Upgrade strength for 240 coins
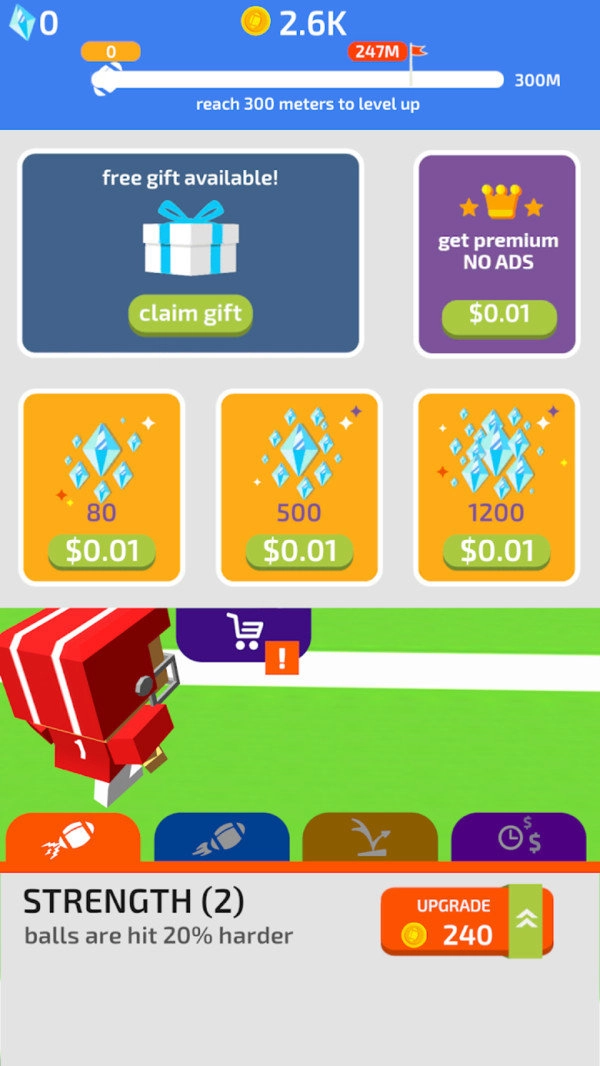600x1066 pixels. [x=465, y=921]
